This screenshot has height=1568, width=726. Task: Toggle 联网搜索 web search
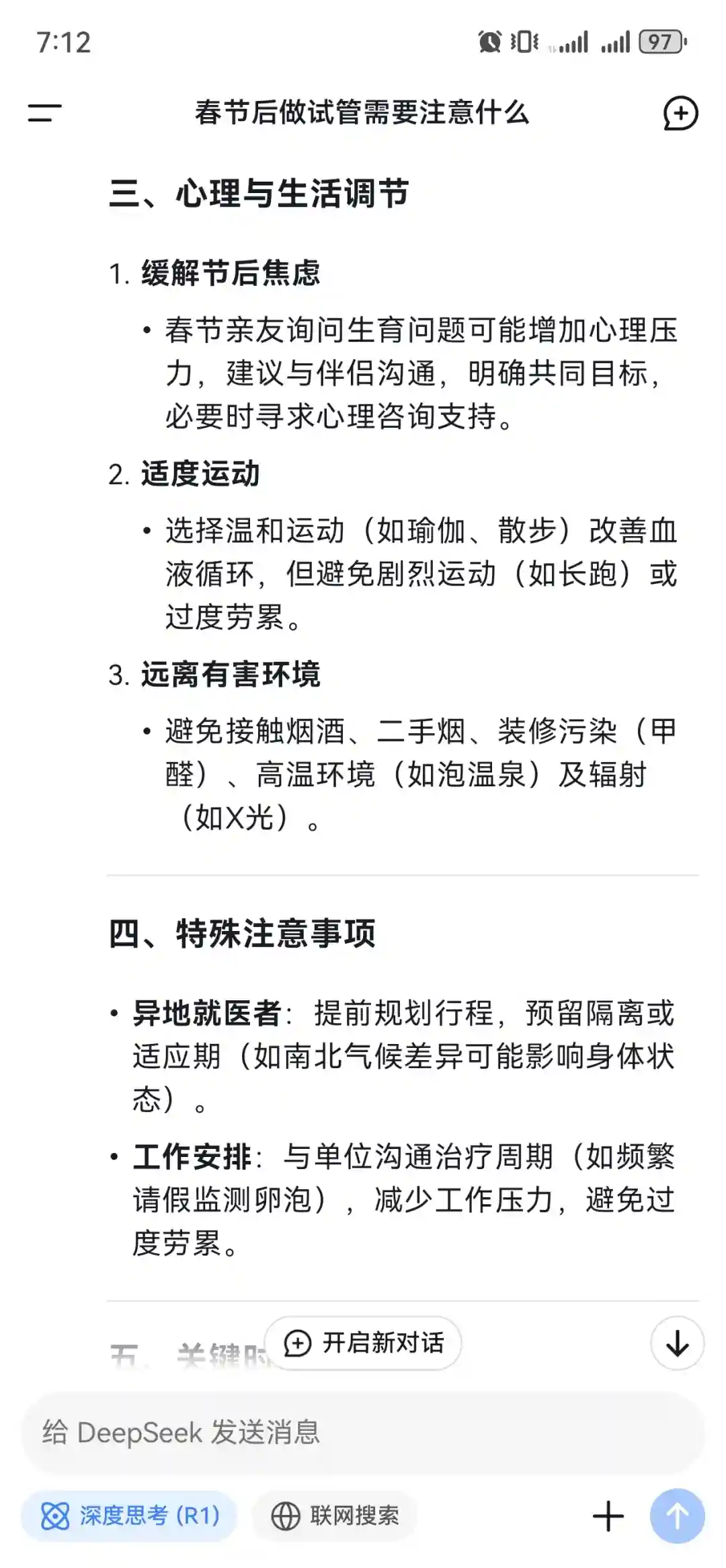coord(335,1516)
